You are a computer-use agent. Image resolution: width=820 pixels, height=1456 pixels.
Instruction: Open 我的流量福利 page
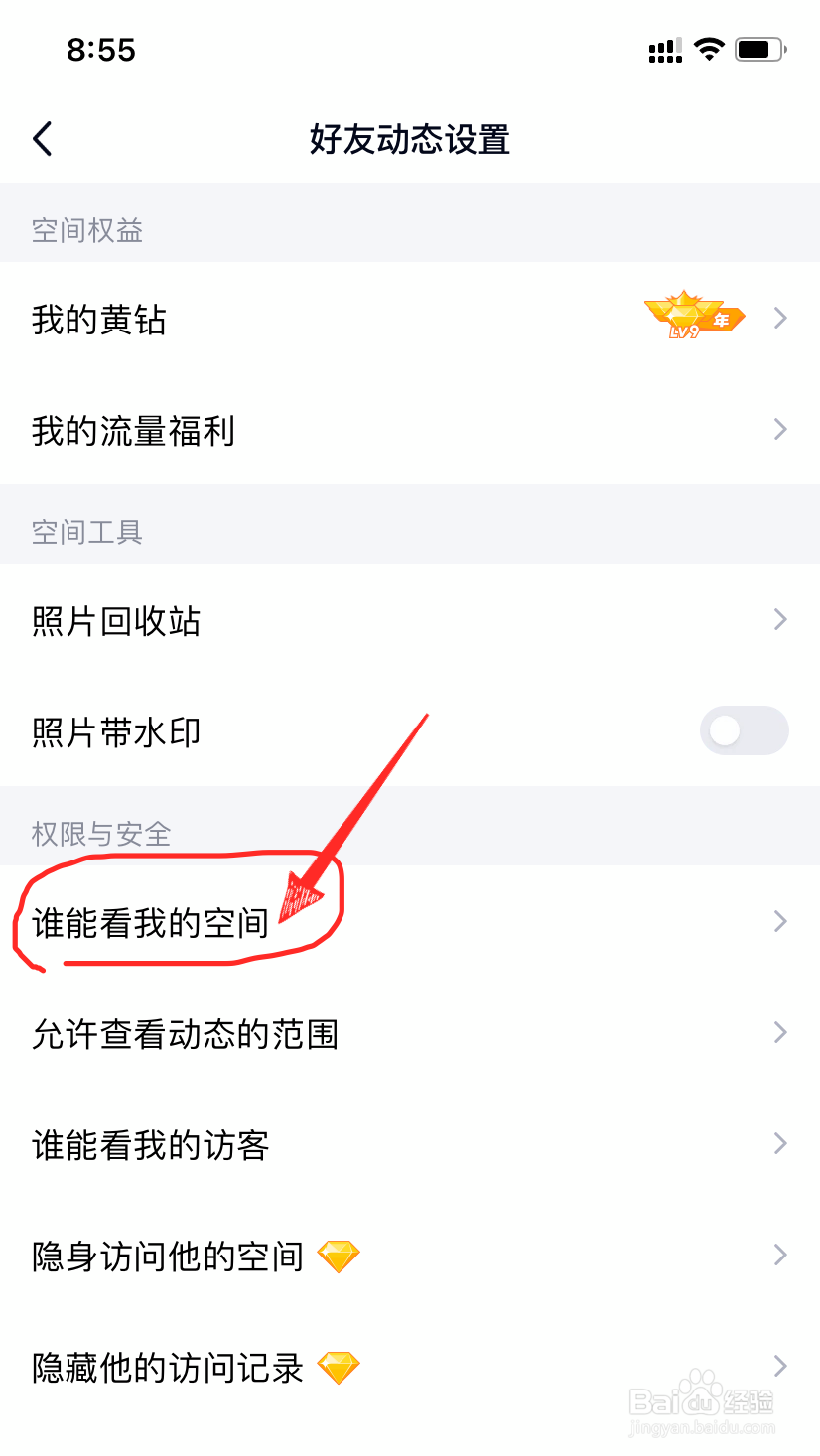point(132,430)
